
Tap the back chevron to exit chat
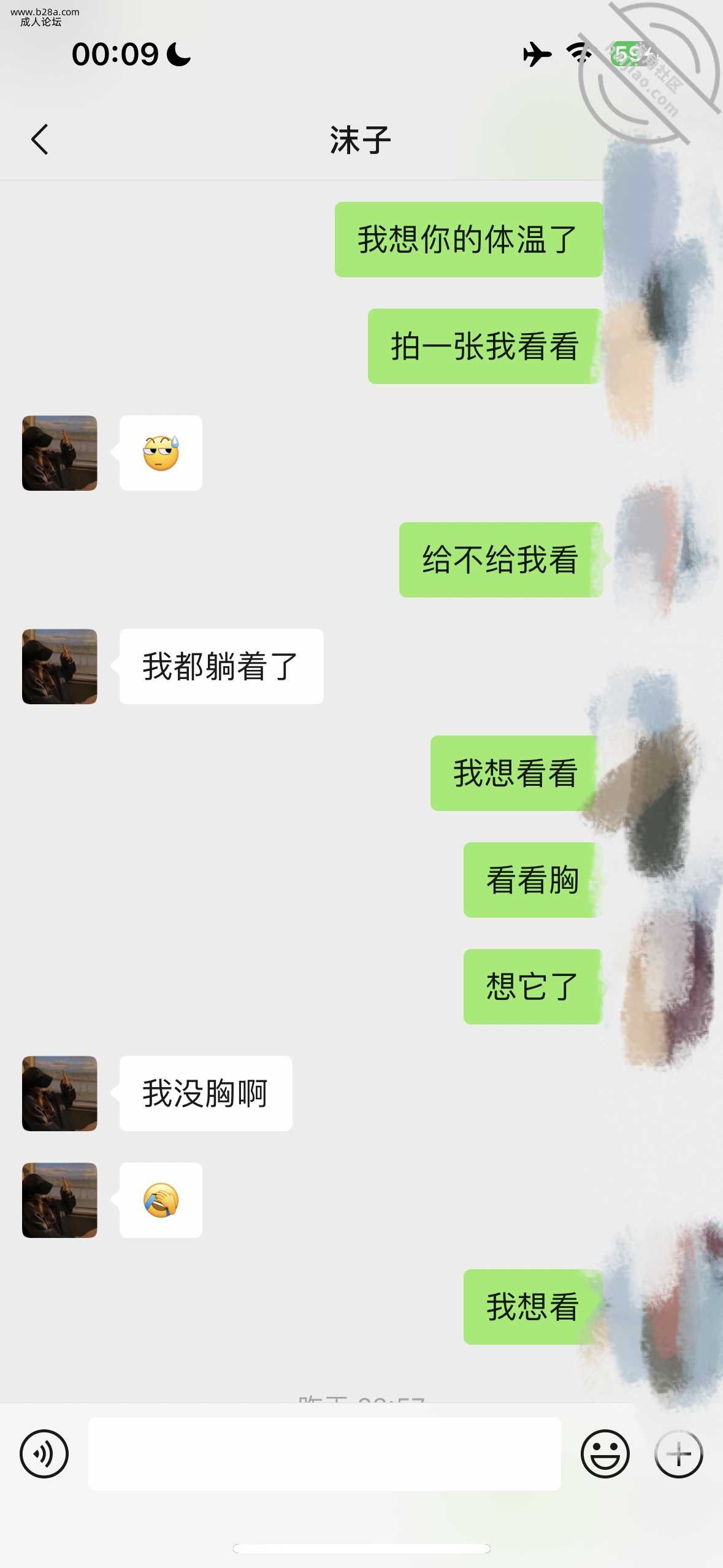pos(39,138)
